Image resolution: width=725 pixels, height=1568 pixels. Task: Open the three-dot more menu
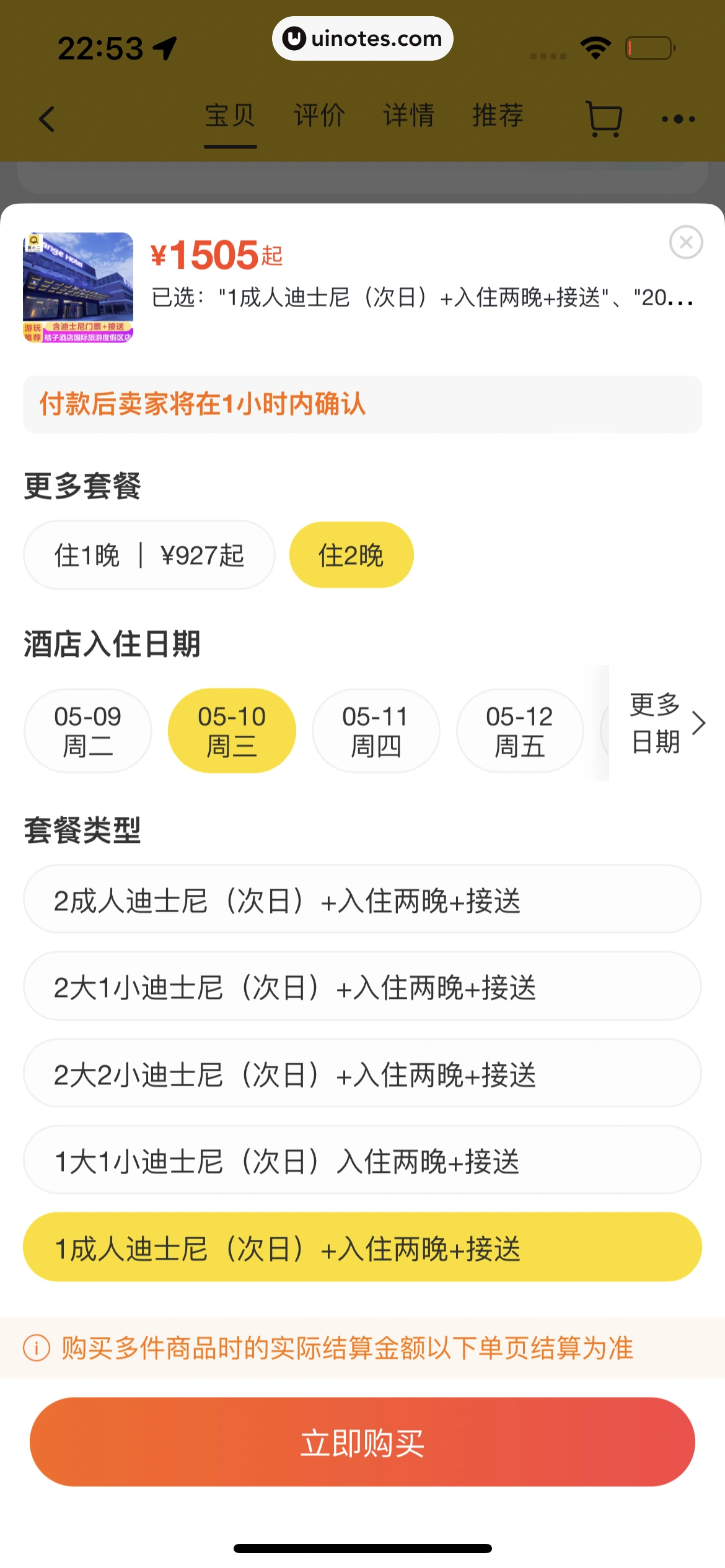tap(678, 119)
